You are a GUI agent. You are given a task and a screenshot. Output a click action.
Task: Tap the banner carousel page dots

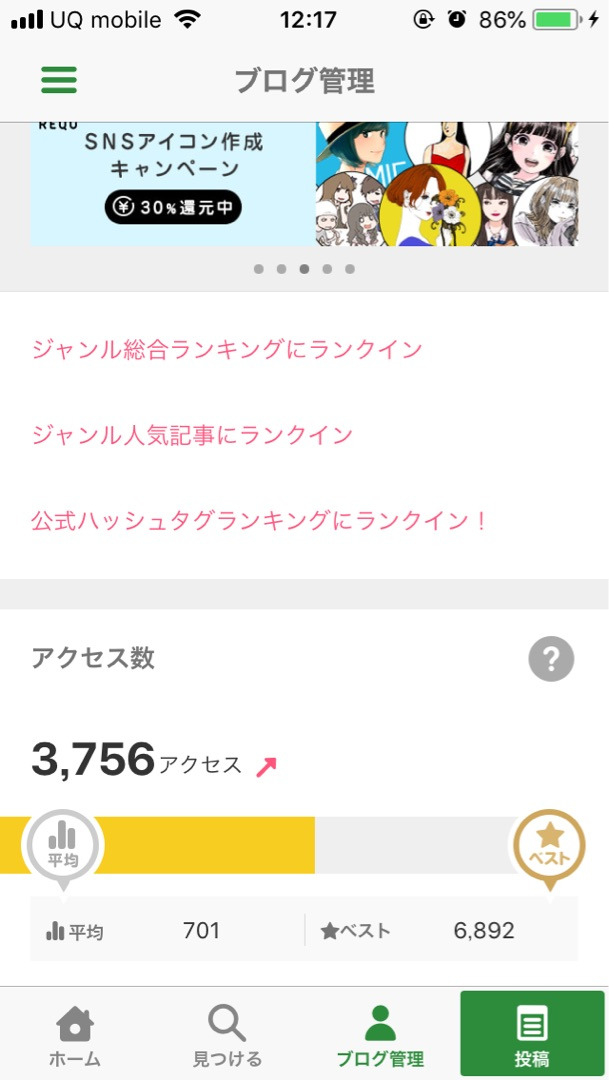click(x=304, y=269)
